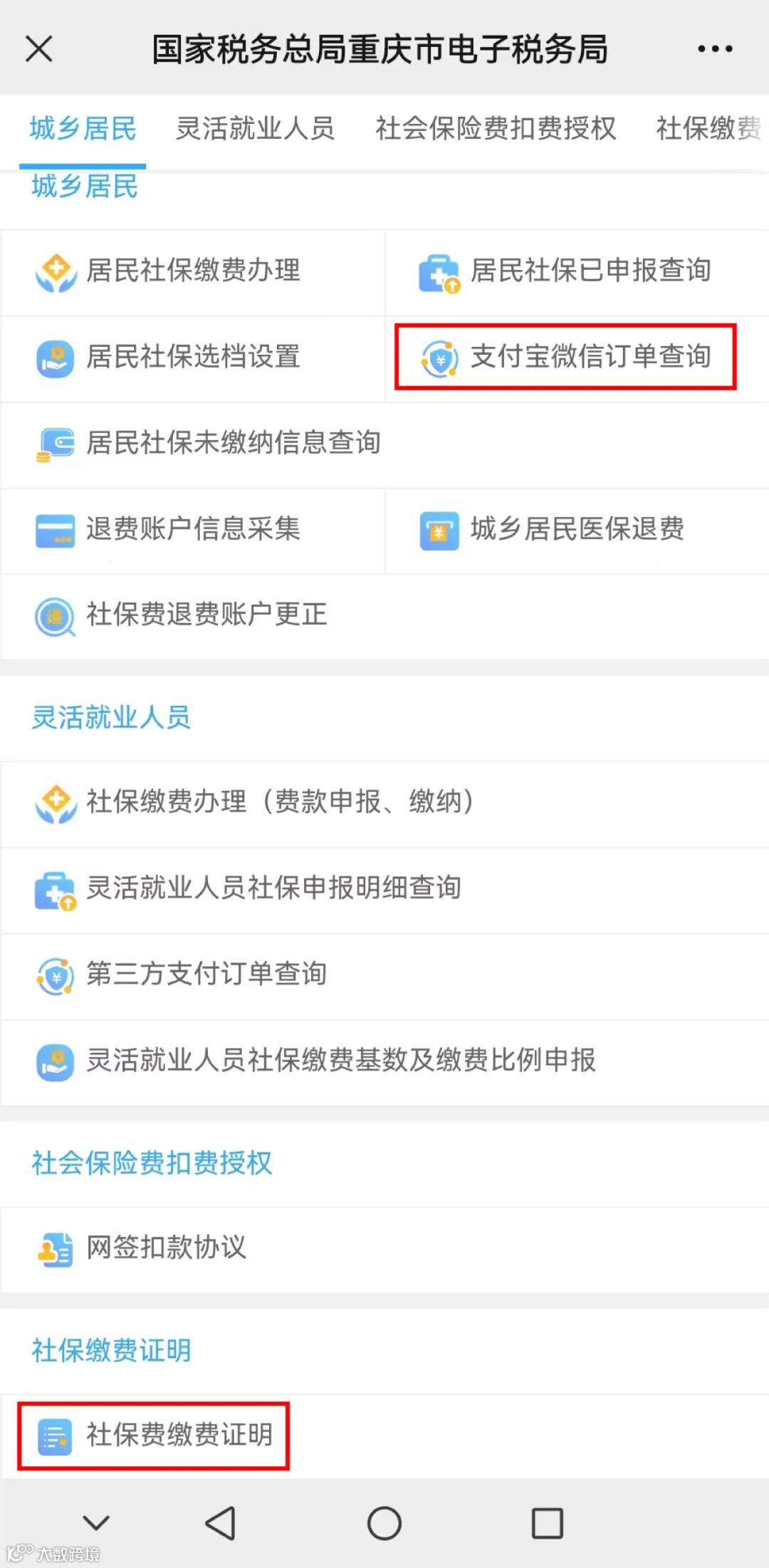769x1568 pixels.
Task: Open 第三方支付订单查询
Action: pyautogui.click(x=206, y=974)
